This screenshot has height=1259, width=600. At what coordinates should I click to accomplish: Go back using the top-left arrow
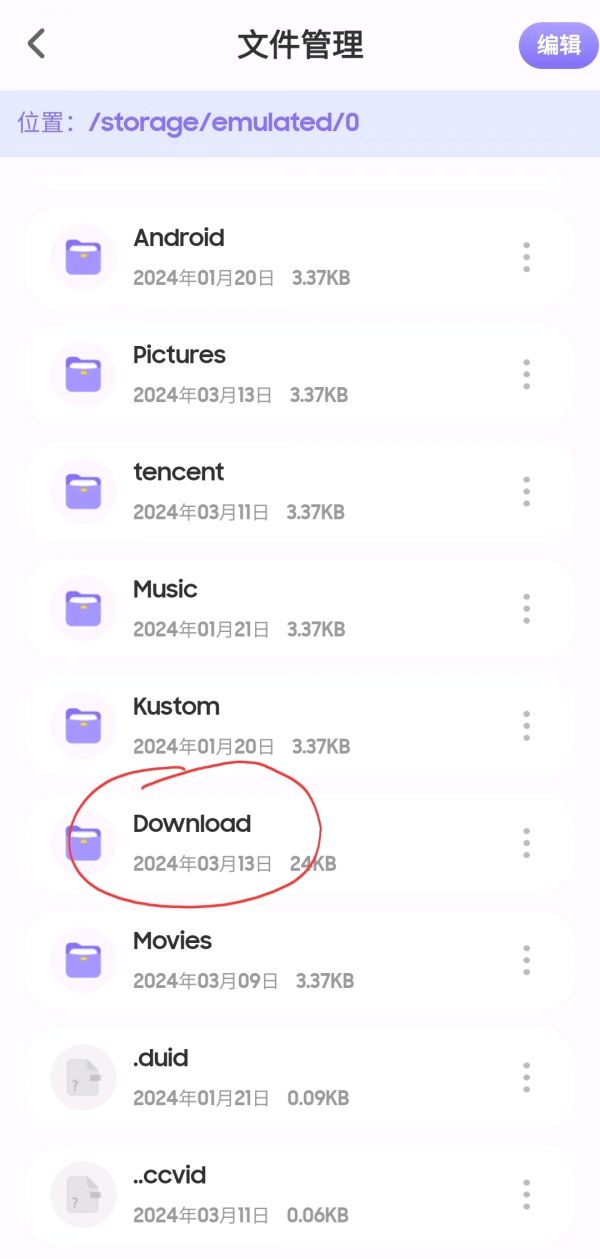pos(37,44)
